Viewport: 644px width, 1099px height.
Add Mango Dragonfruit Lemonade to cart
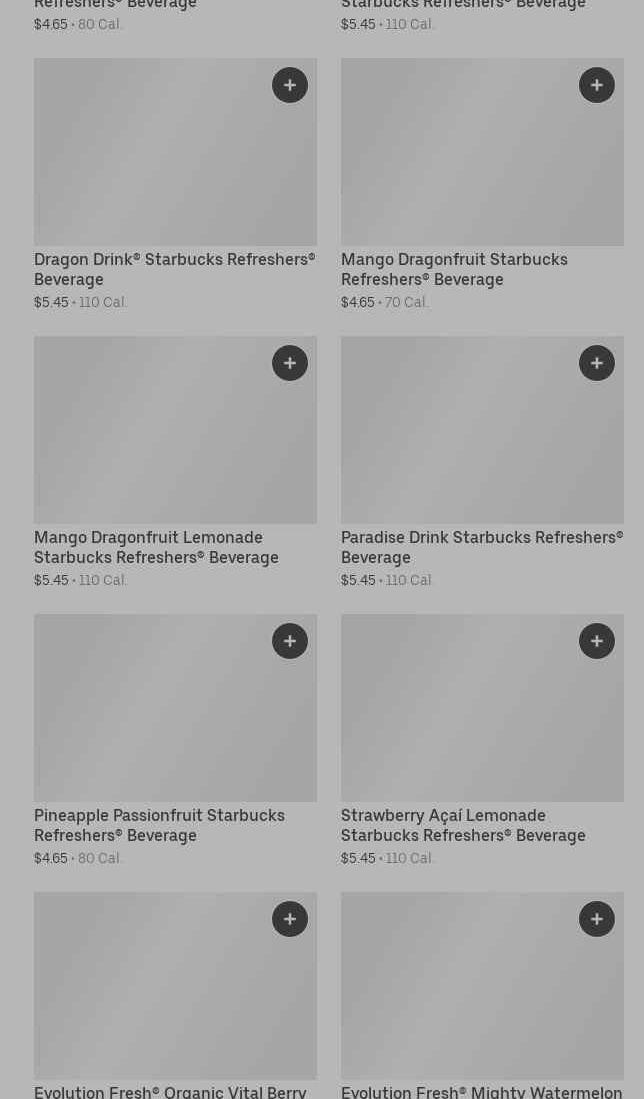click(290, 364)
